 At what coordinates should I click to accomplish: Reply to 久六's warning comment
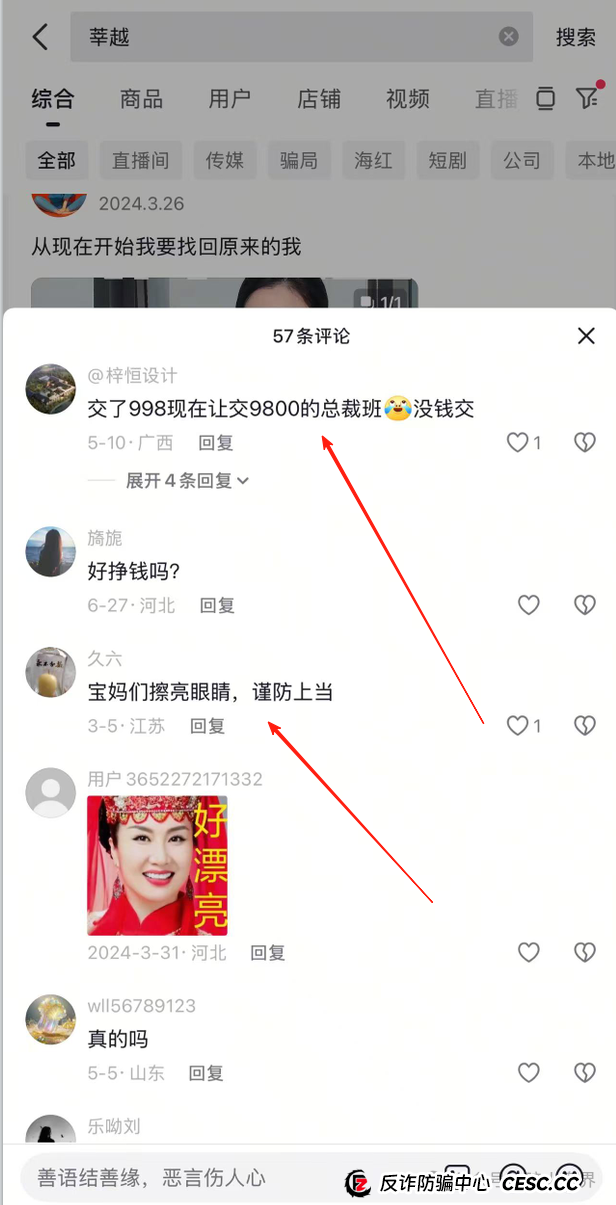[x=208, y=726]
